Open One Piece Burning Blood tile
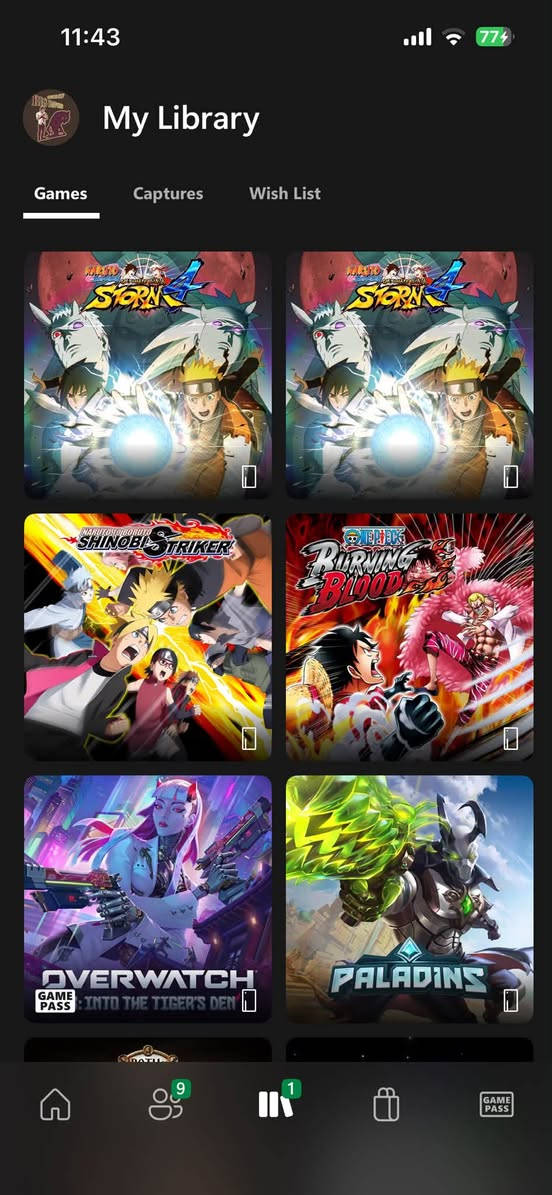 [409, 637]
